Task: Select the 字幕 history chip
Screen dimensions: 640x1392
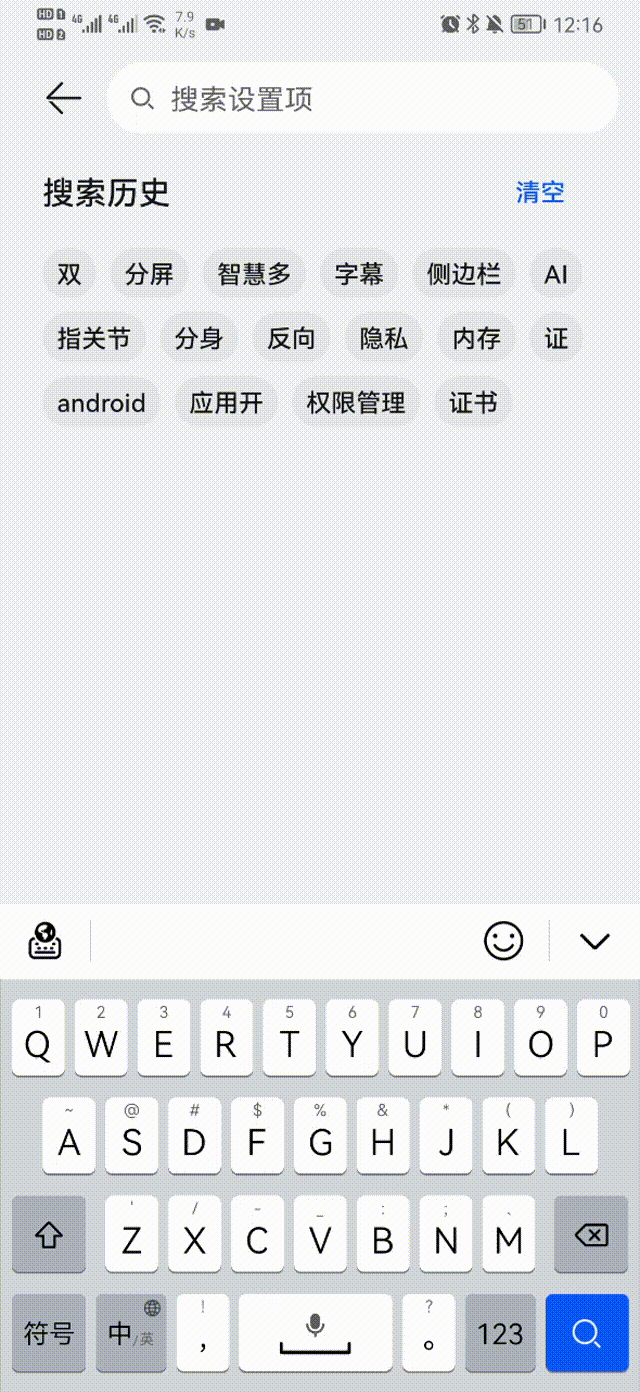Action: click(x=359, y=274)
